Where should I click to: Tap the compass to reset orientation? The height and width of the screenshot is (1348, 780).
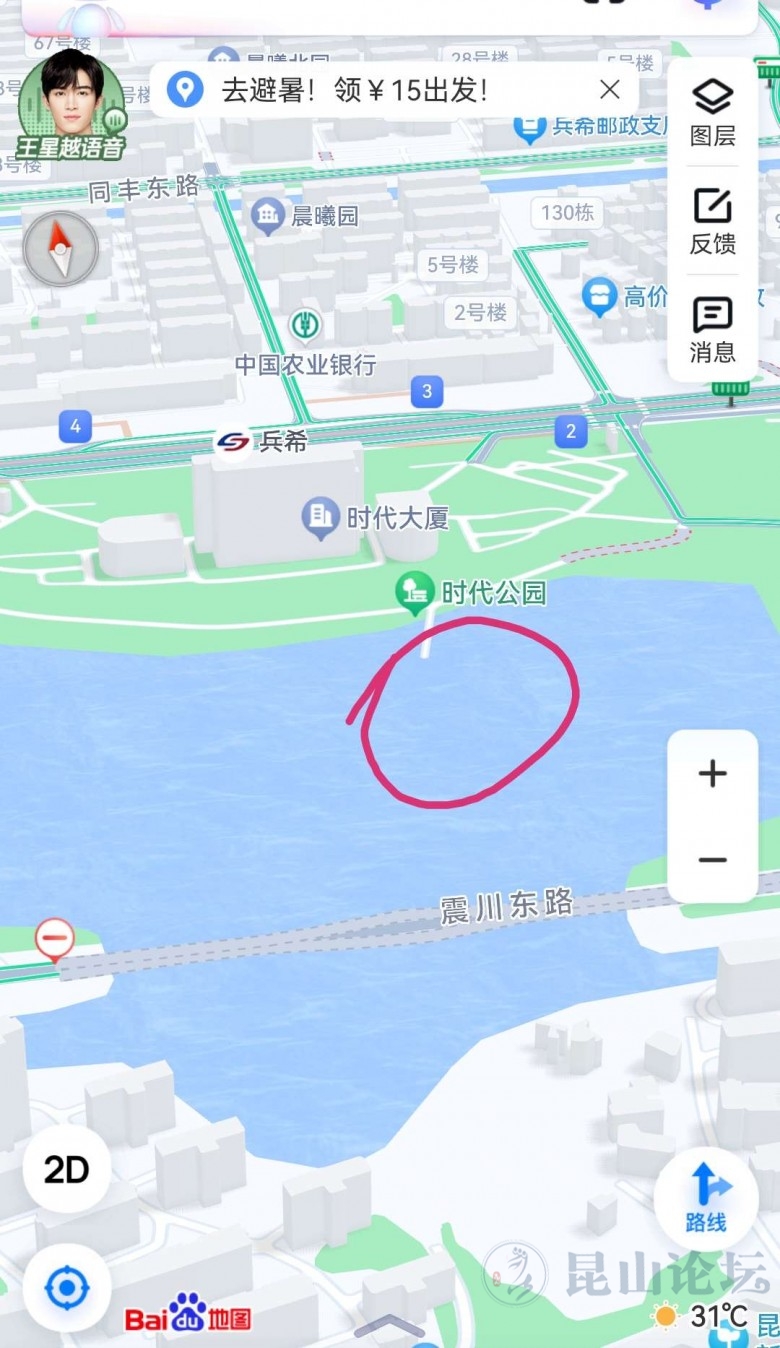60,249
